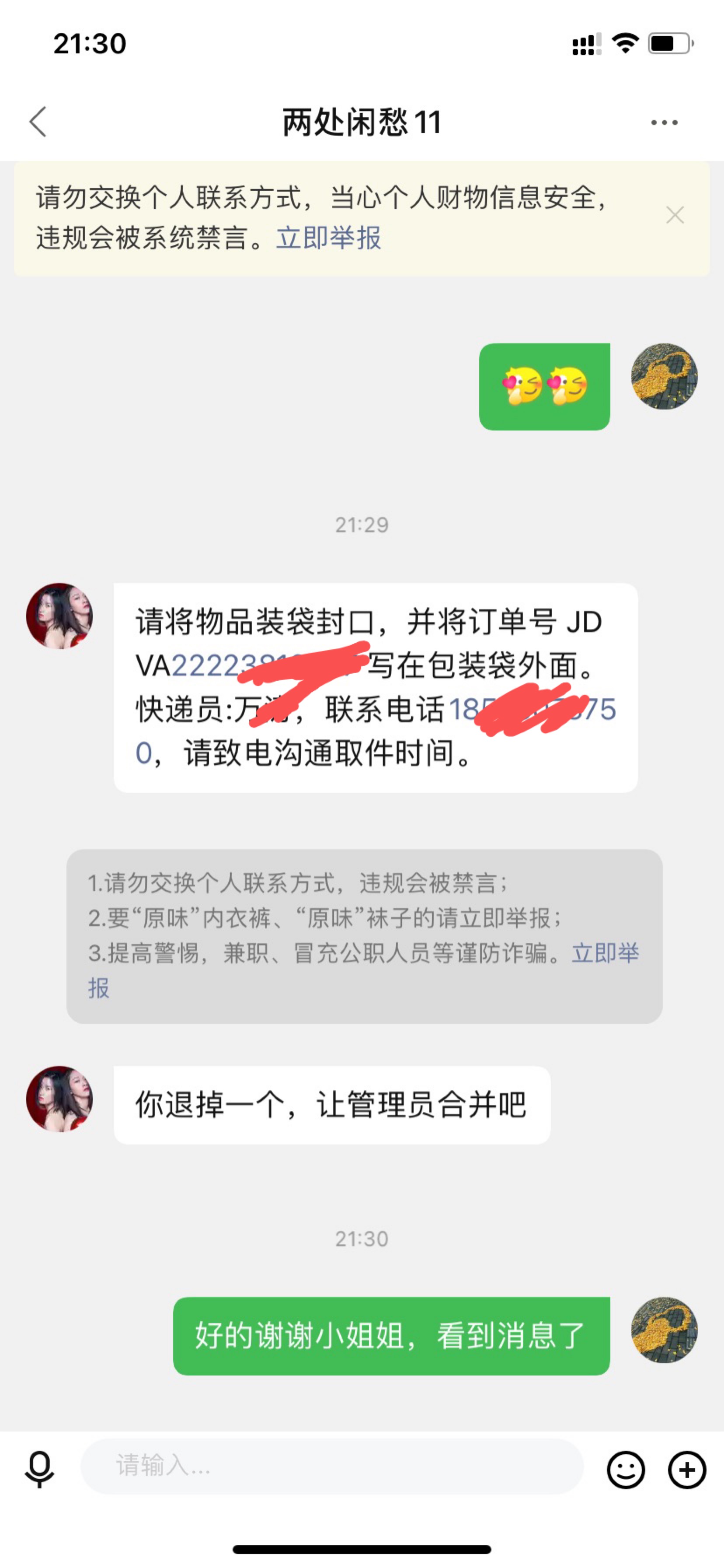Focus the 请输入 message field

click(332, 1466)
